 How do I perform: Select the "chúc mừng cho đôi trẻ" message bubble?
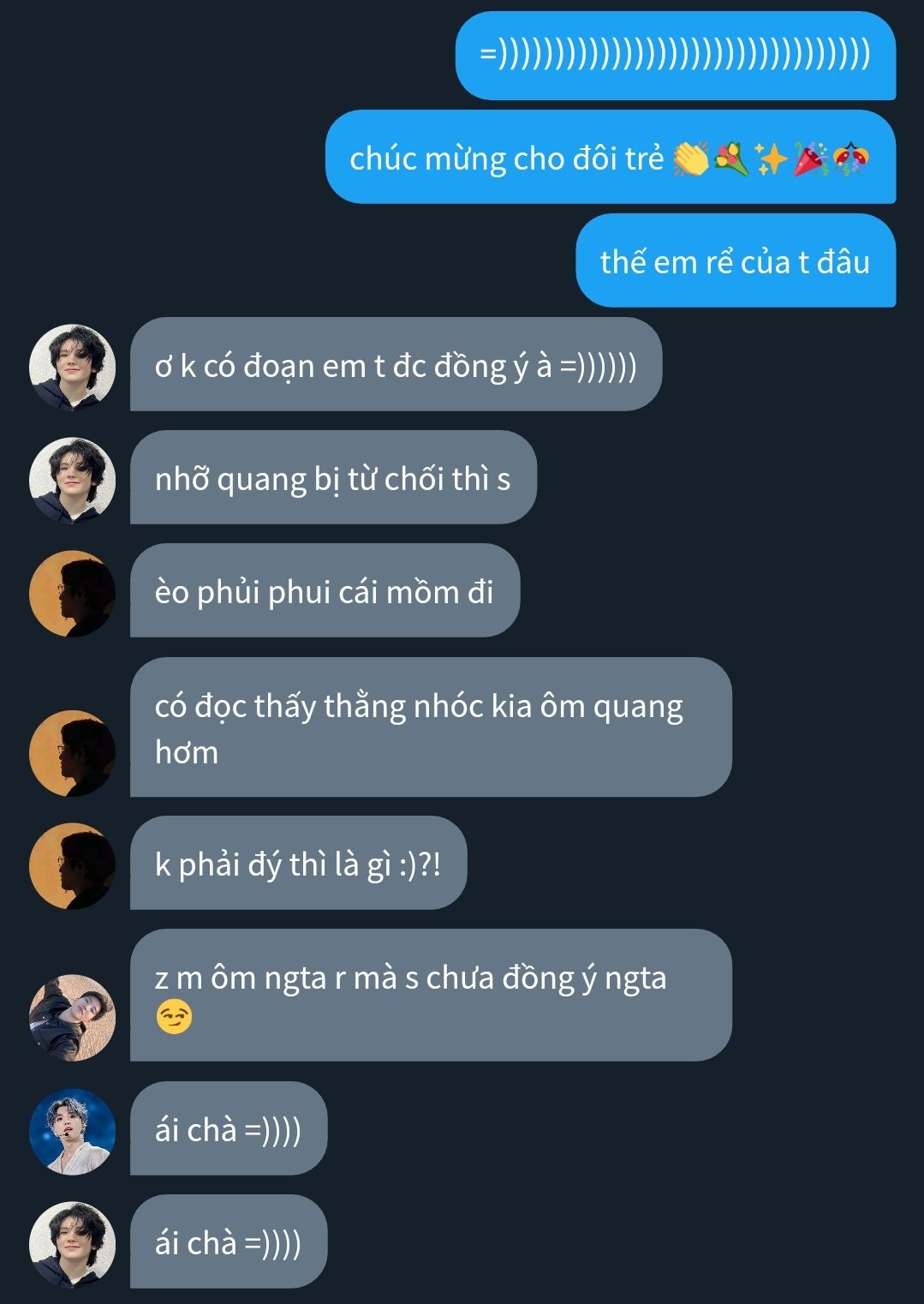pyautogui.click(x=610, y=158)
